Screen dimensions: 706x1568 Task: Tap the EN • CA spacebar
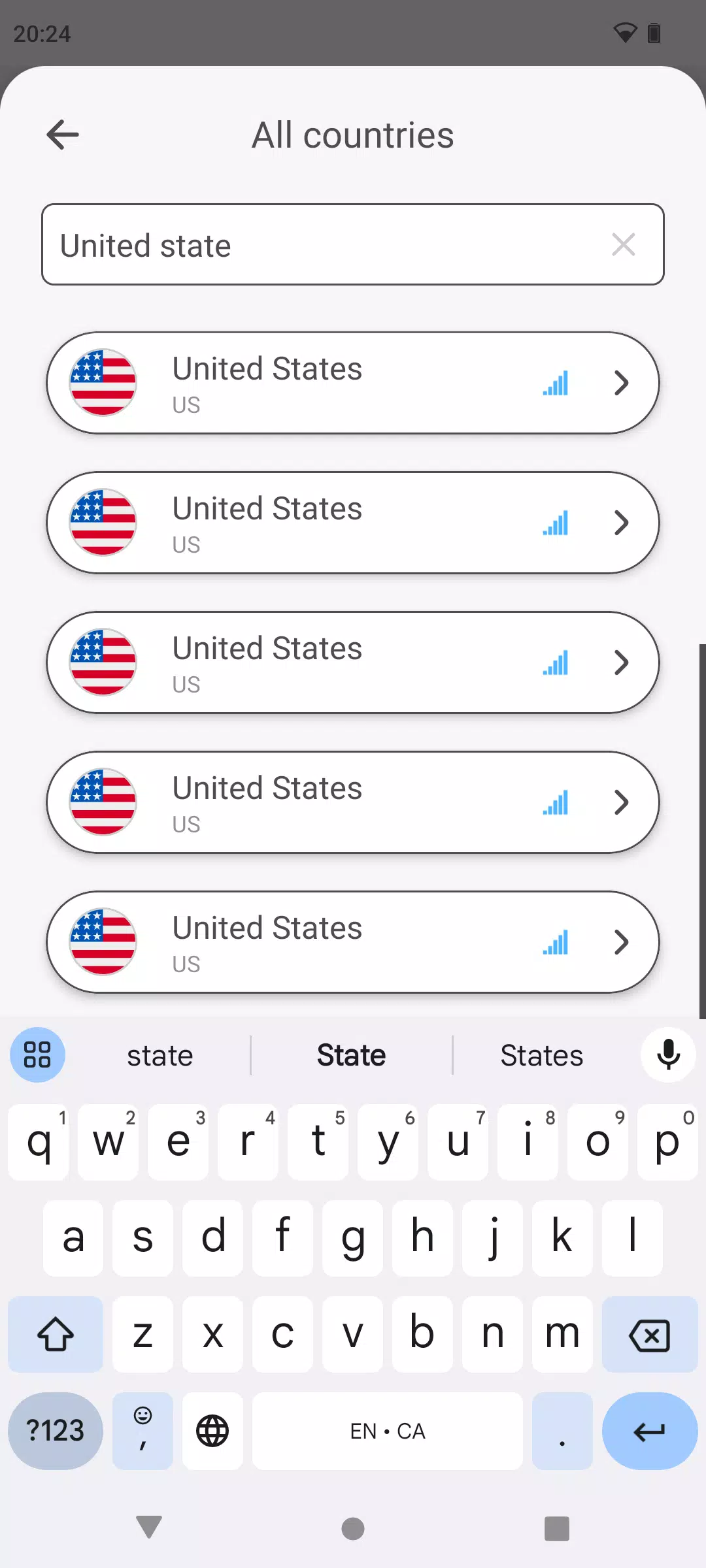[x=387, y=1430]
